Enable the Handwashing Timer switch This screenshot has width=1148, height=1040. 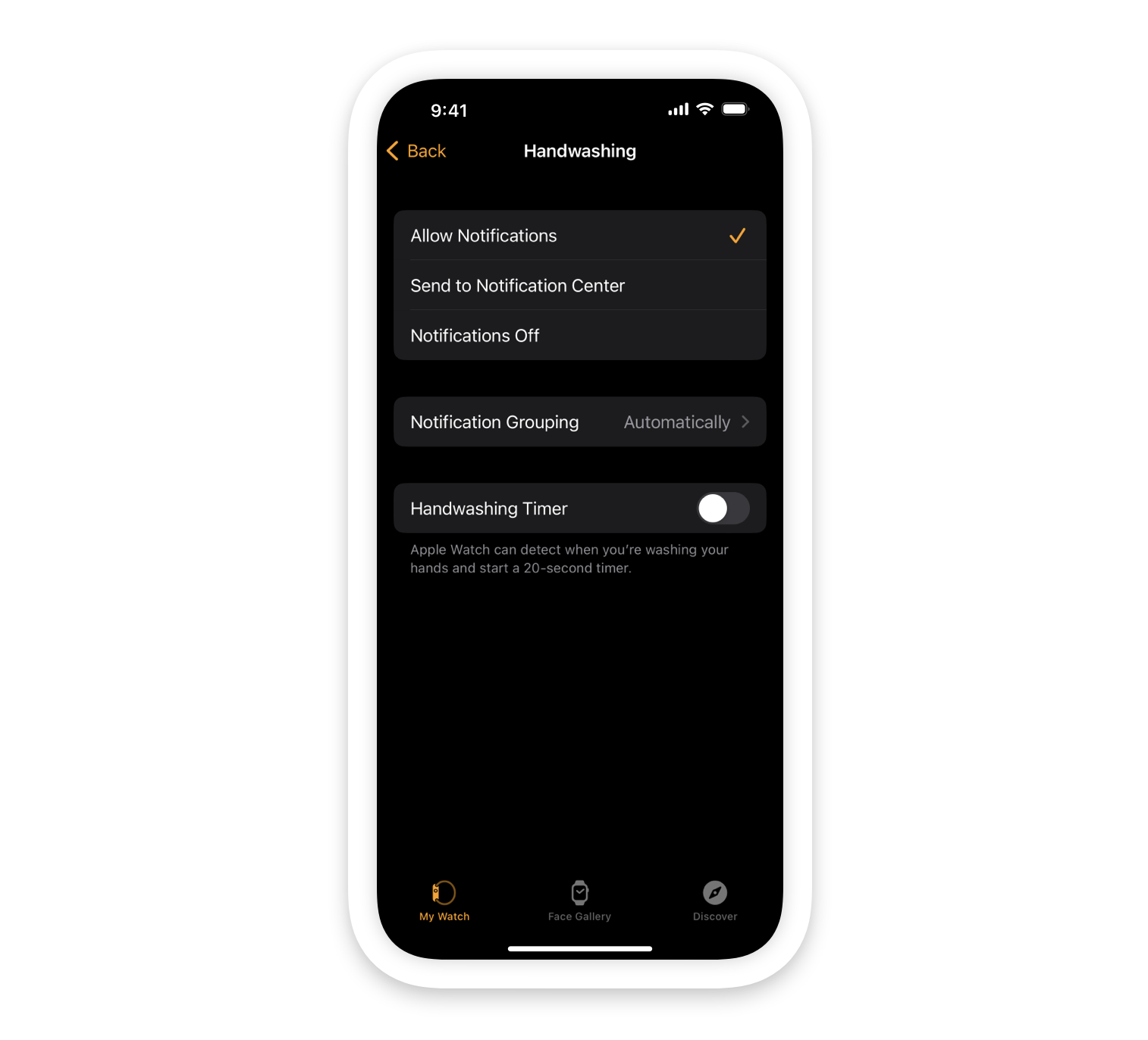(723, 509)
